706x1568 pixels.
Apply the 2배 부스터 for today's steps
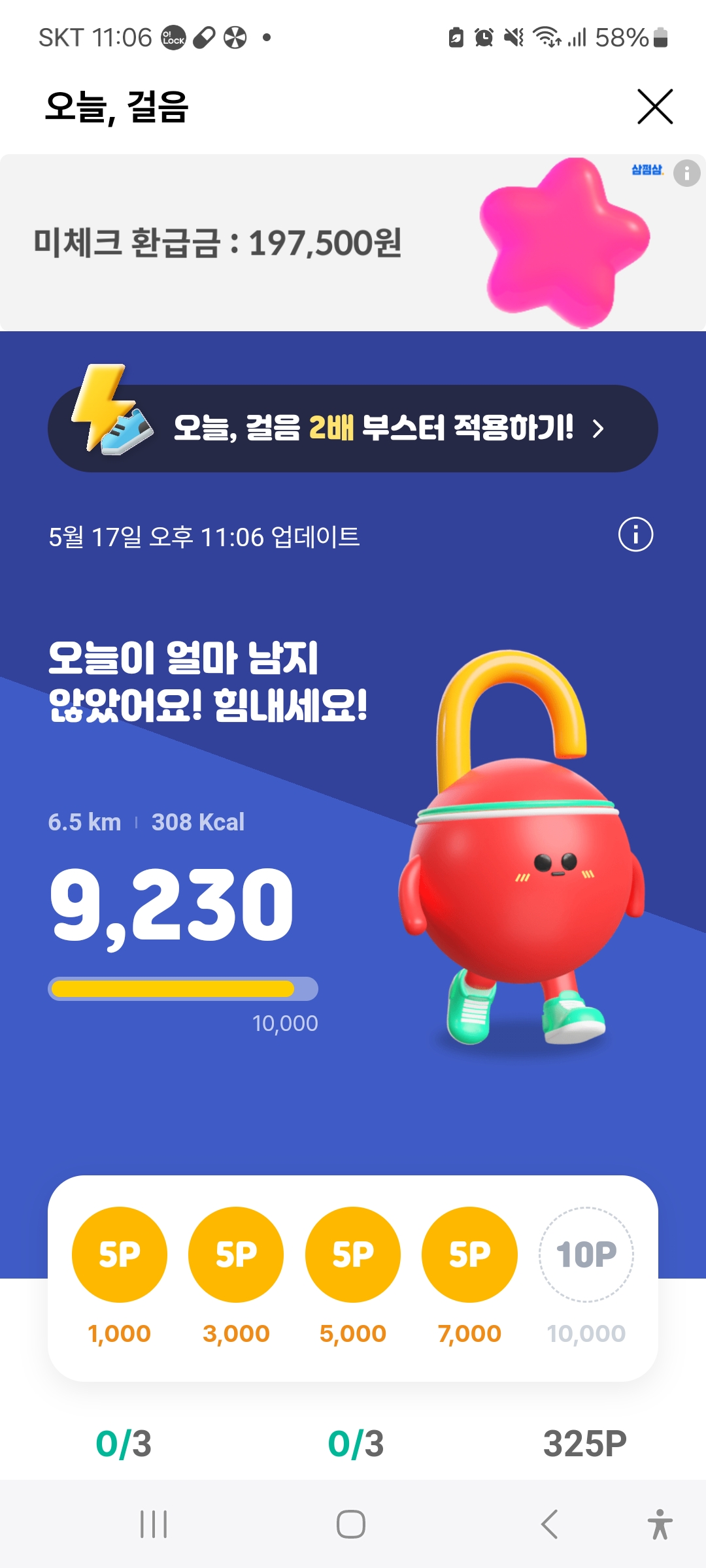pyautogui.click(x=353, y=428)
